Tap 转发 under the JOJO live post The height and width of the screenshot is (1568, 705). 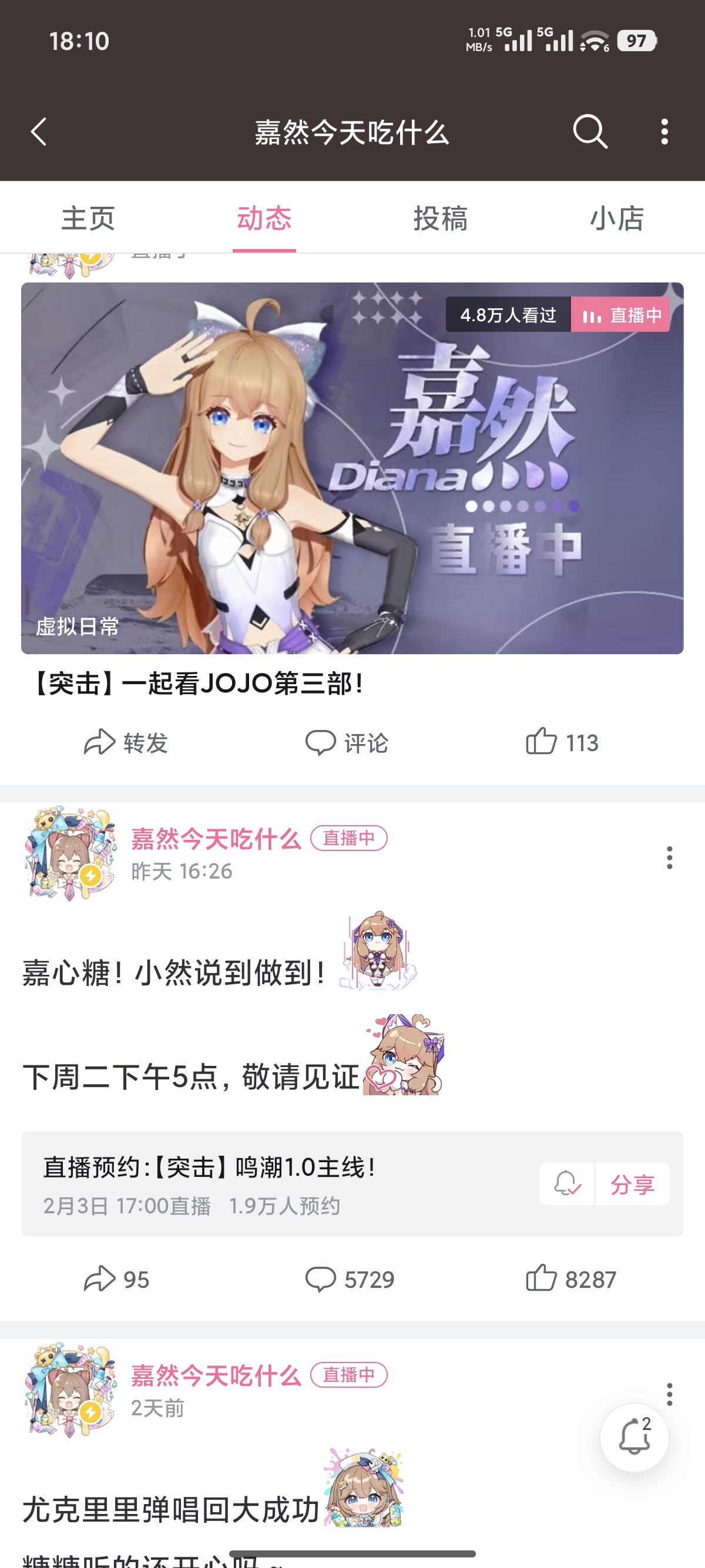pos(126,742)
